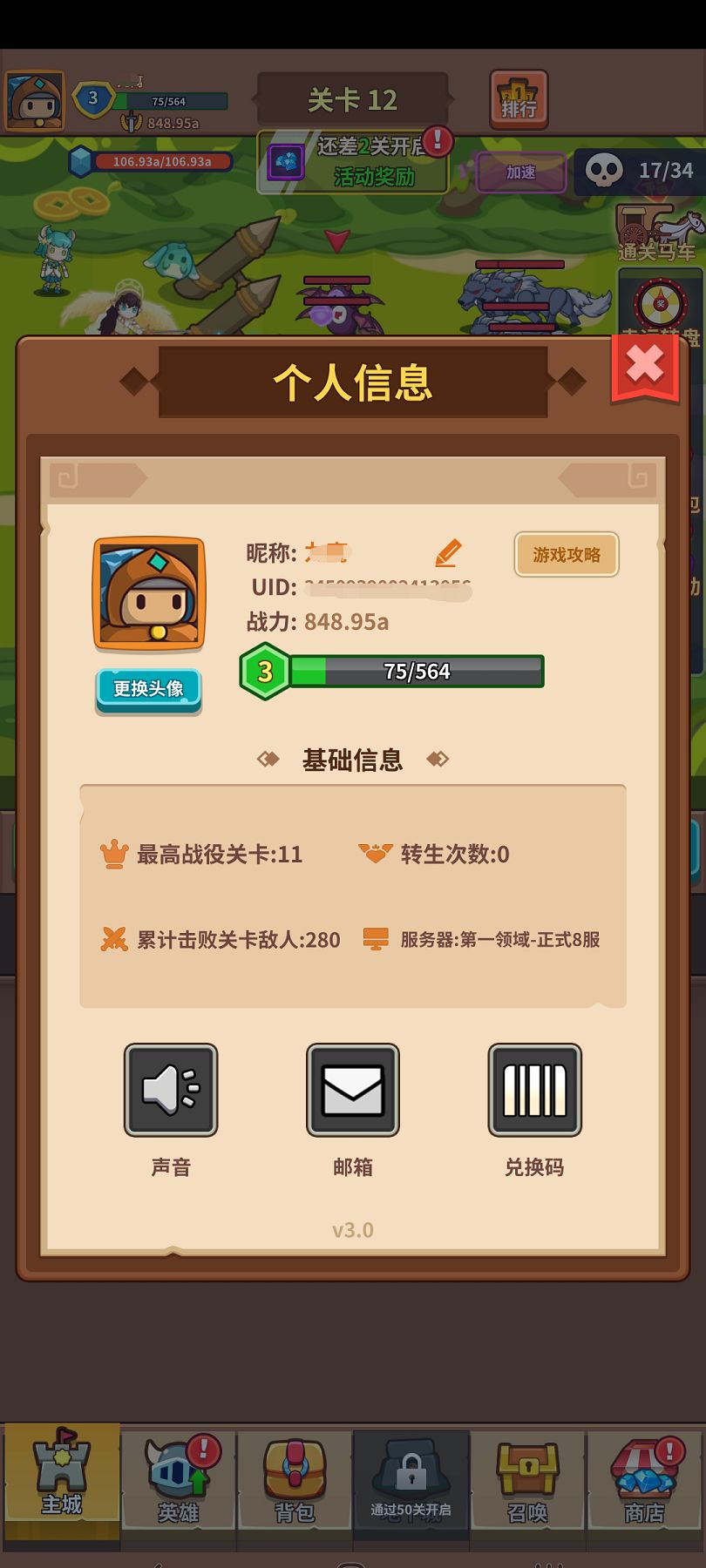The height and width of the screenshot is (1568, 706).
Task: Open the 邮箱 mailbox
Action: 353,1091
